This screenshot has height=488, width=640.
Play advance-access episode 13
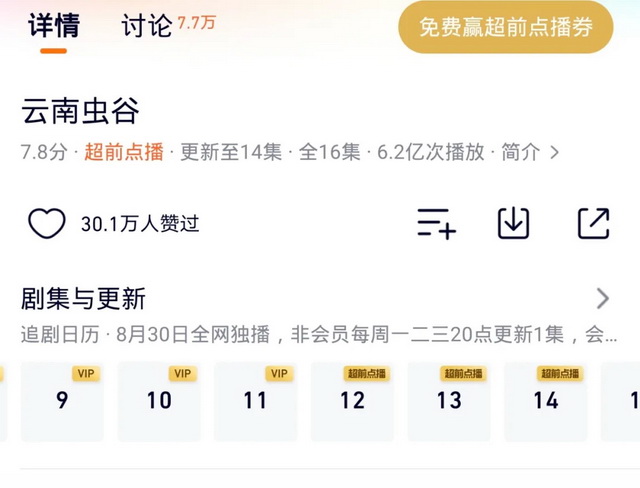coord(449,401)
